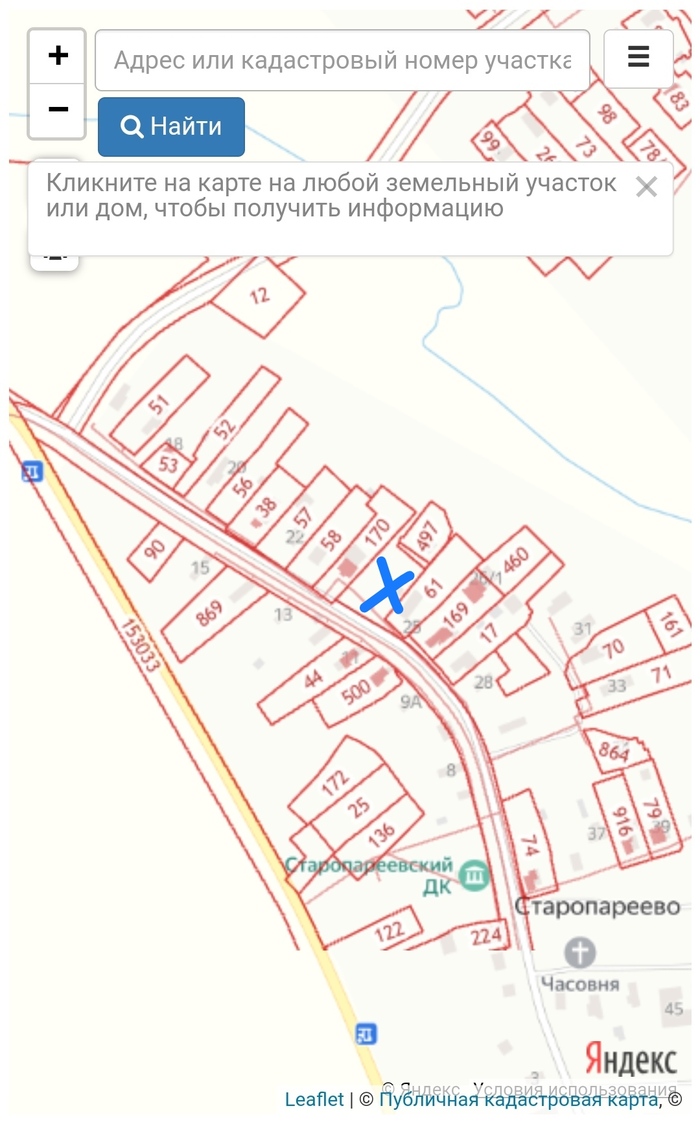700x1128 pixels.
Task: Tap the Найти search button
Action: [171, 127]
